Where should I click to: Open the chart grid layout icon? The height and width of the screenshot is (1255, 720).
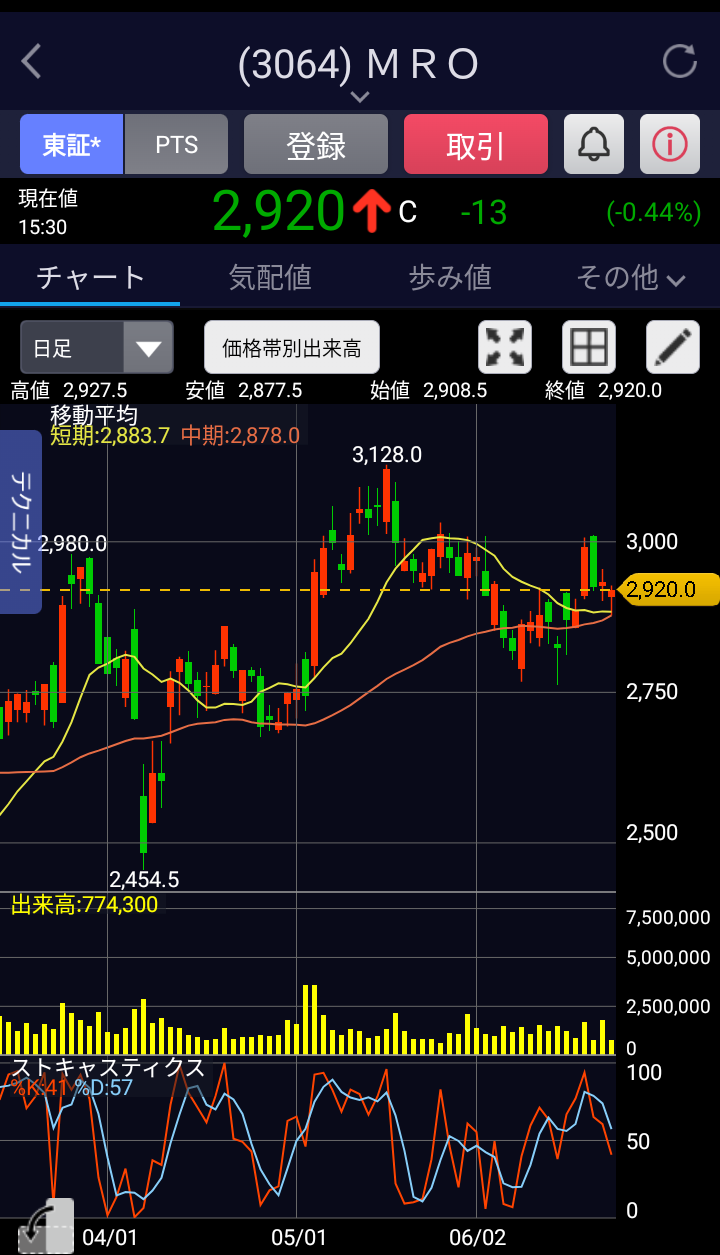click(589, 347)
